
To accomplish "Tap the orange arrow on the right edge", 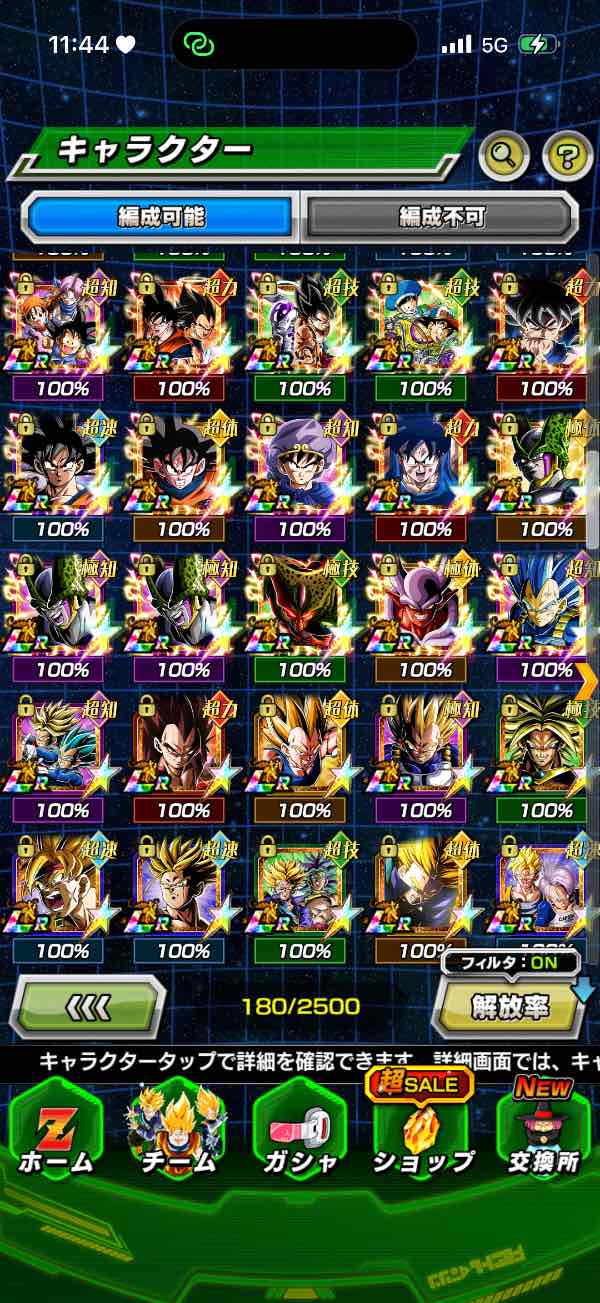I will (587, 680).
